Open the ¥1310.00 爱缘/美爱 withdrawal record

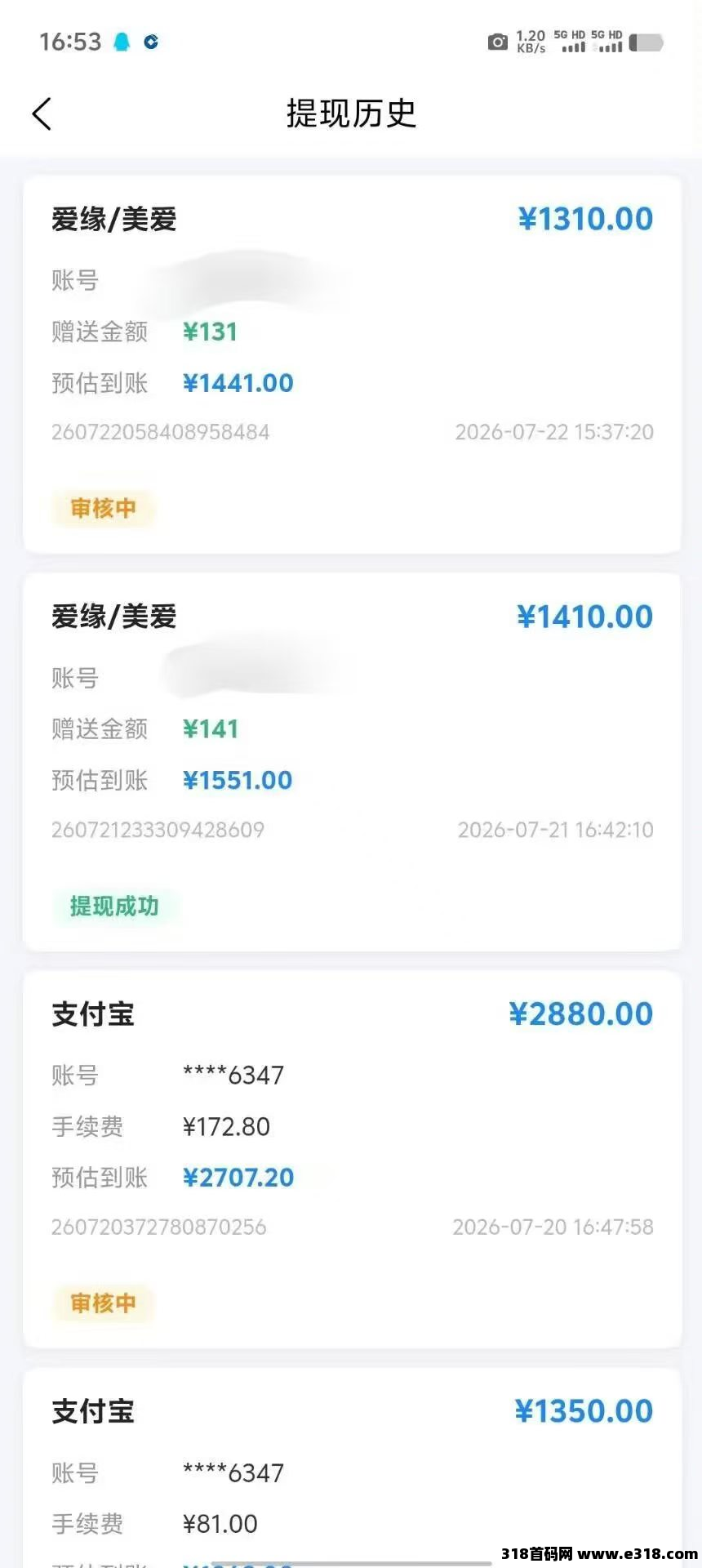coord(352,364)
